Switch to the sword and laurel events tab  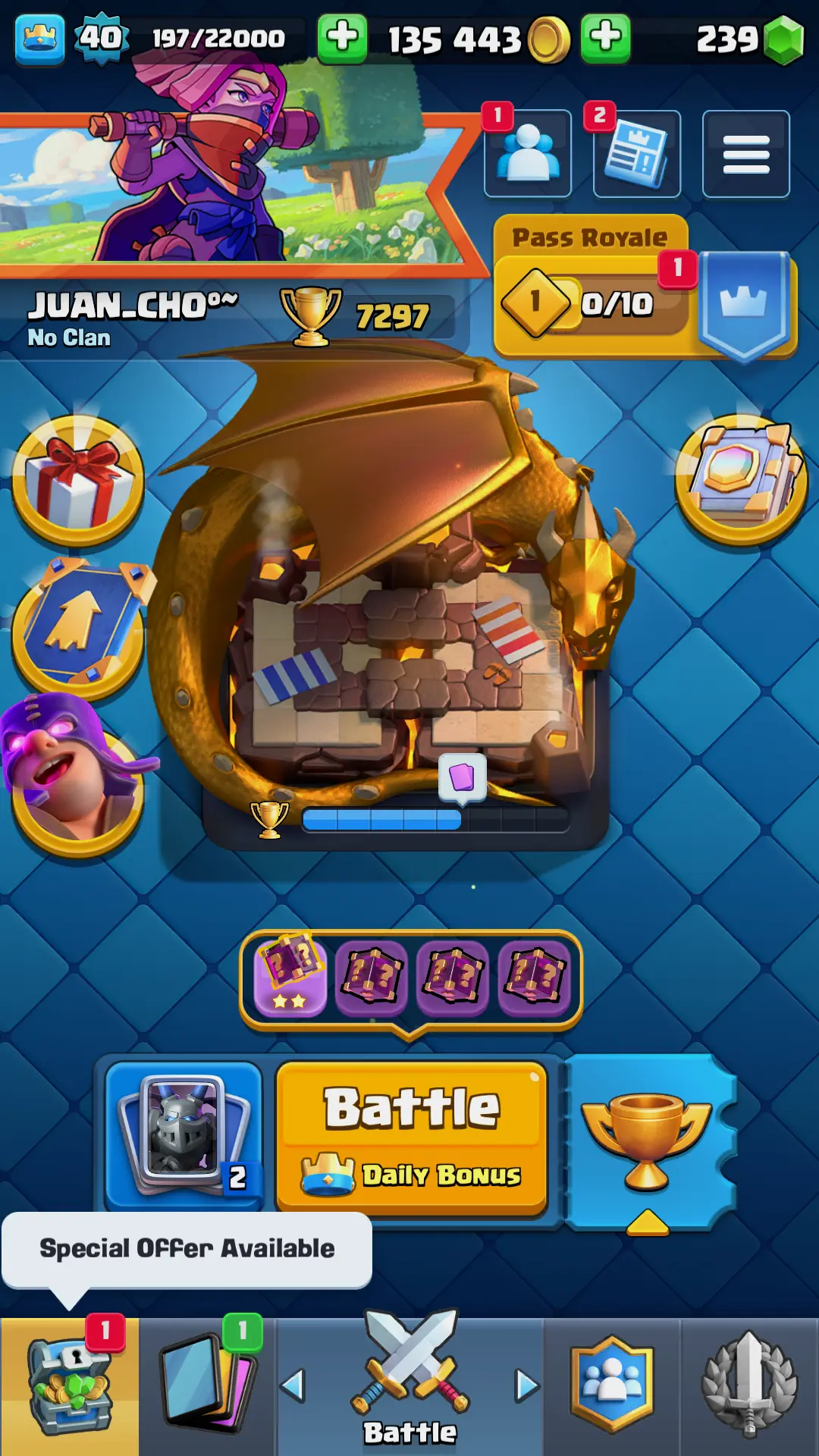pyautogui.click(x=749, y=1386)
